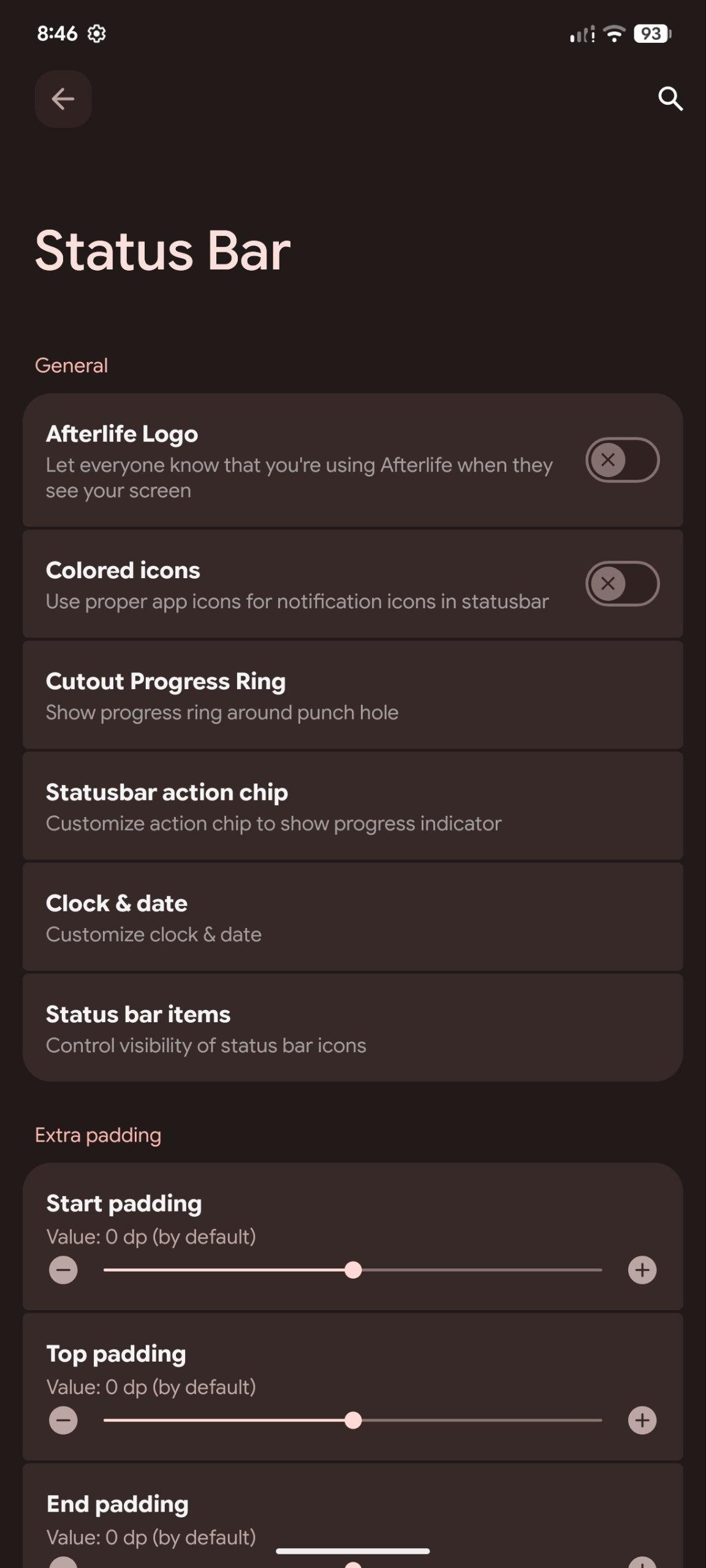Image resolution: width=706 pixels, height=1568 pixels.
Task: Tap the Top padding slider track
Action: pos(478,1420)
